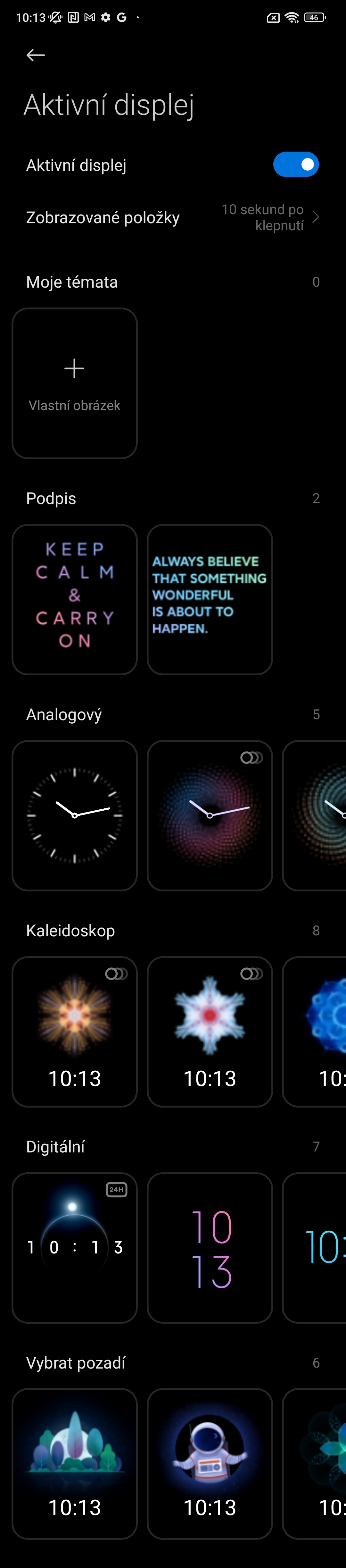Select the pink stacked 10 13 digital clock

tap(209, 1247)
